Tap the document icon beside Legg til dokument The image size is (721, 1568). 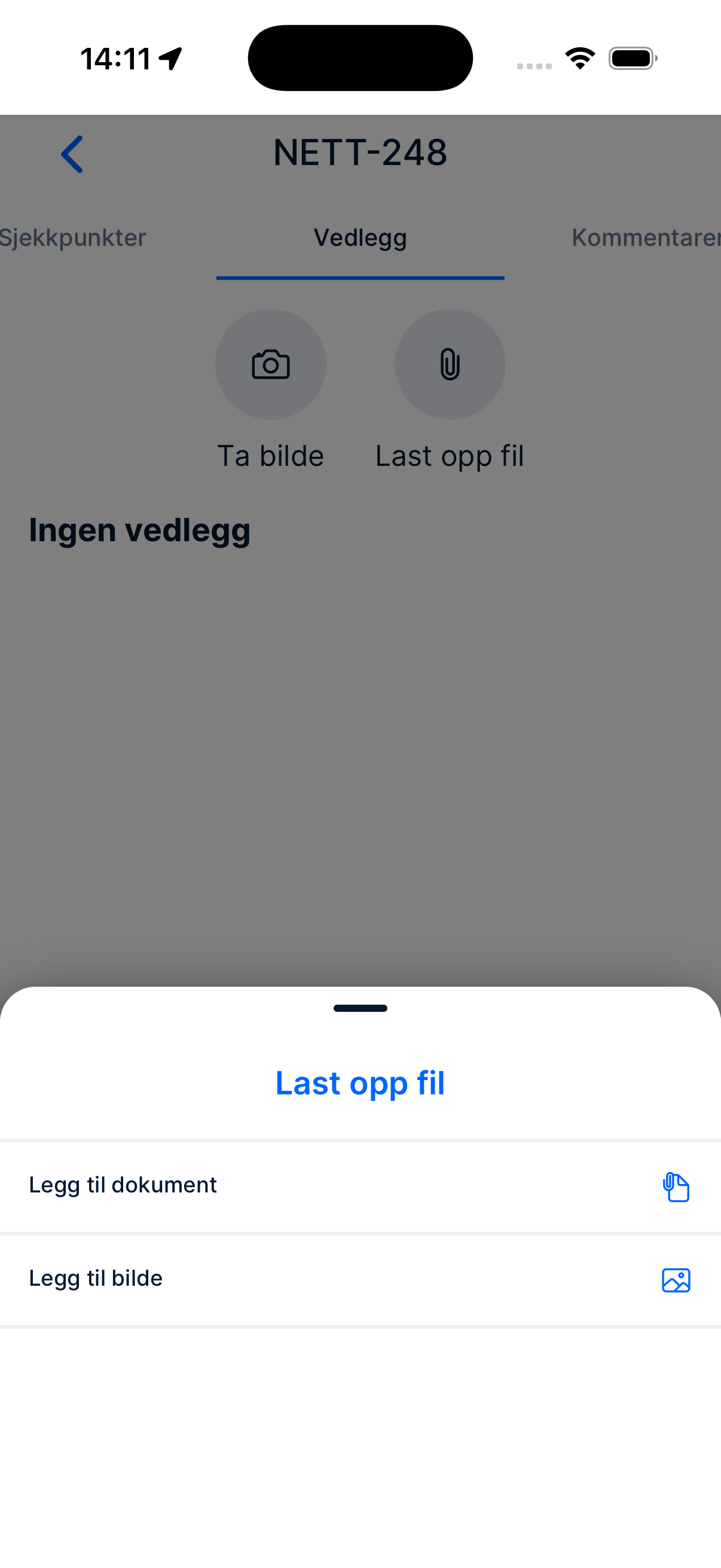tap(676, 1187)
